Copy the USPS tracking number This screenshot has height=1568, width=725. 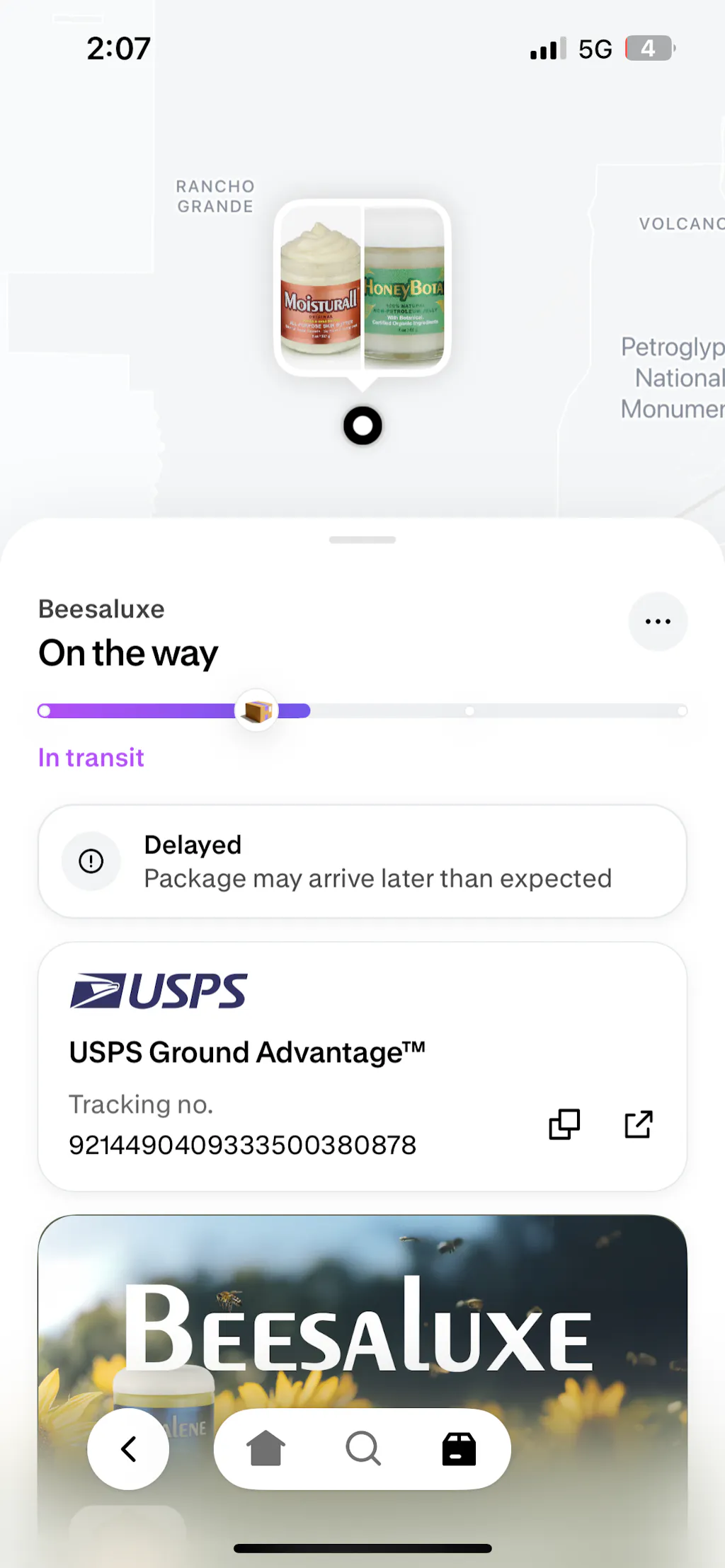(564, 1124)
